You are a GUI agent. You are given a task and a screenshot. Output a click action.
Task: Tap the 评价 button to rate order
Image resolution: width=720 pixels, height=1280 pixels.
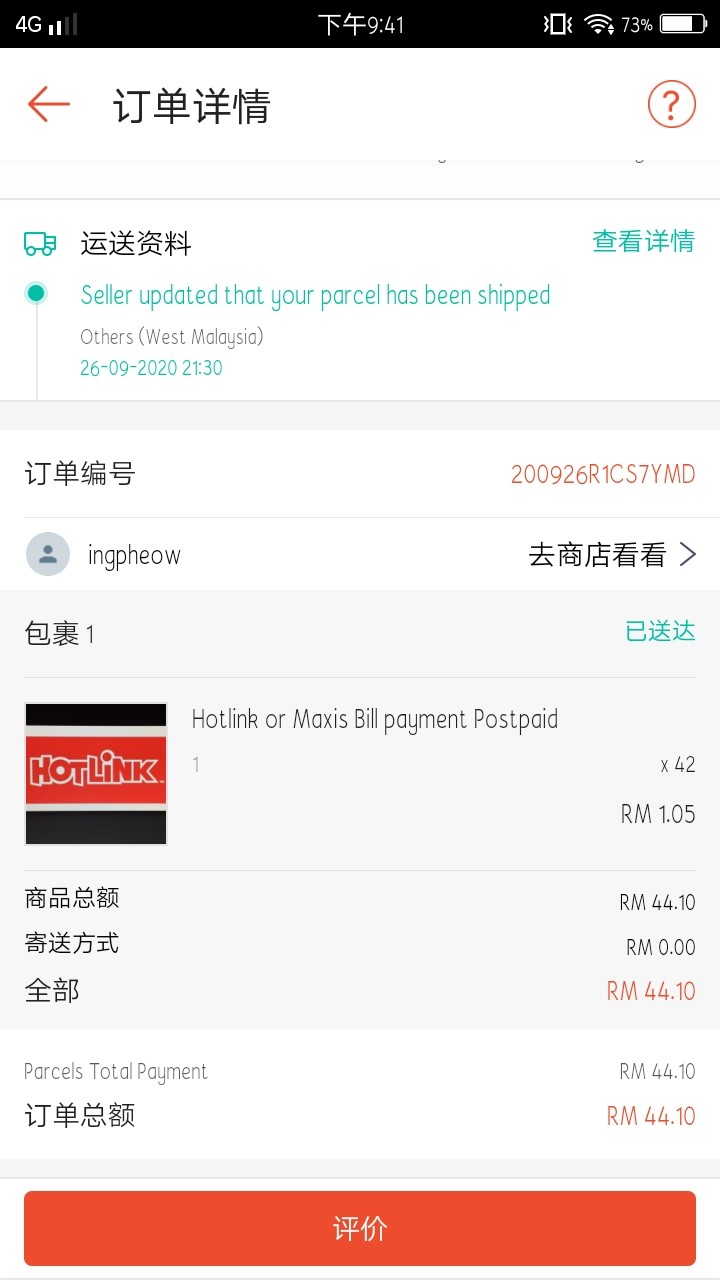point(360,1228)
